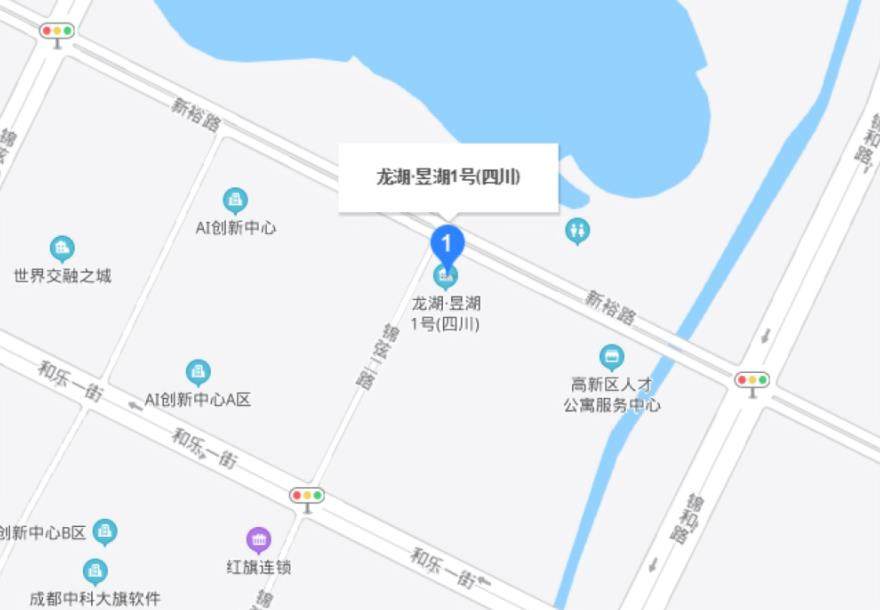Select the 红旗连锁 store marker
The width and height of the screenshot is (880, 610).
click(259, 541)
